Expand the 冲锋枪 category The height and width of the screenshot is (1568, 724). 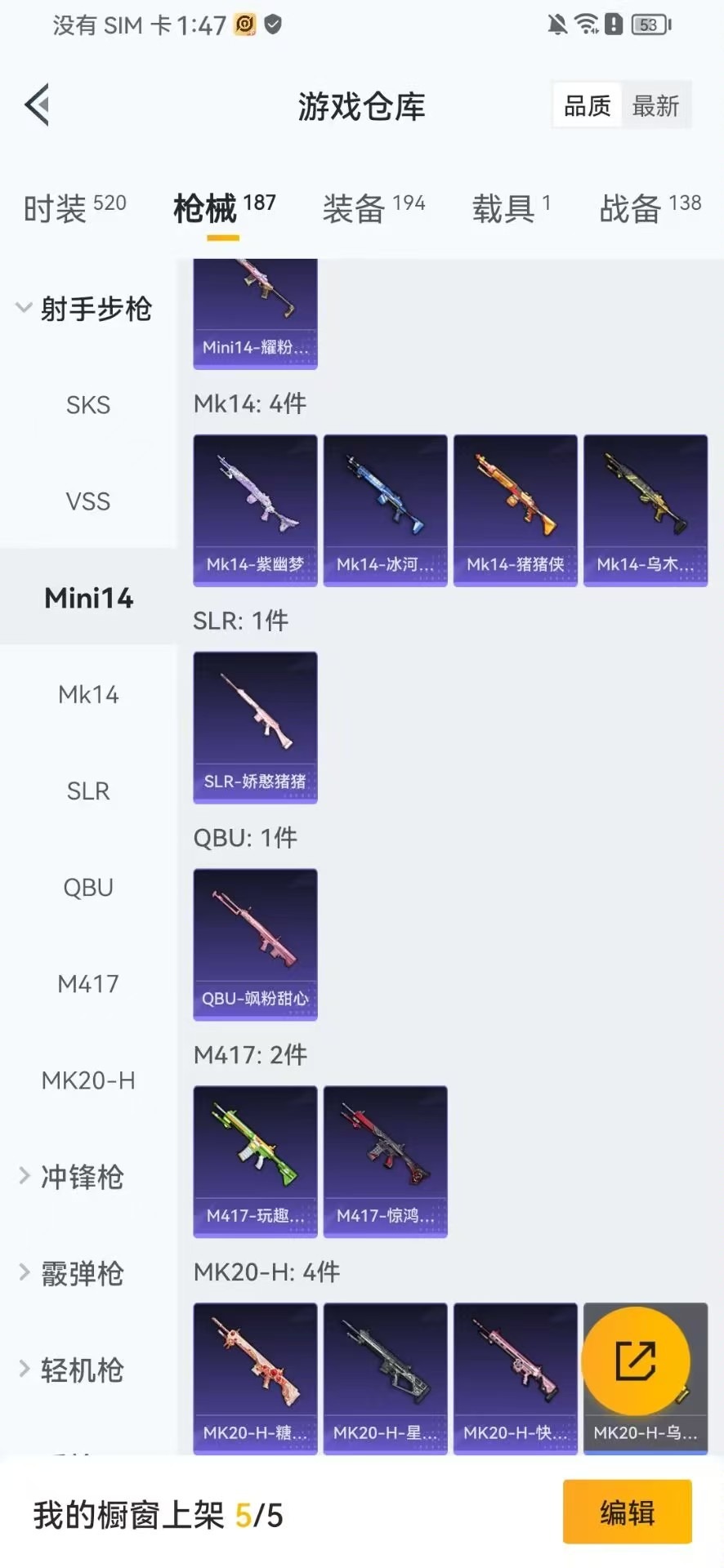point(74,1177)
